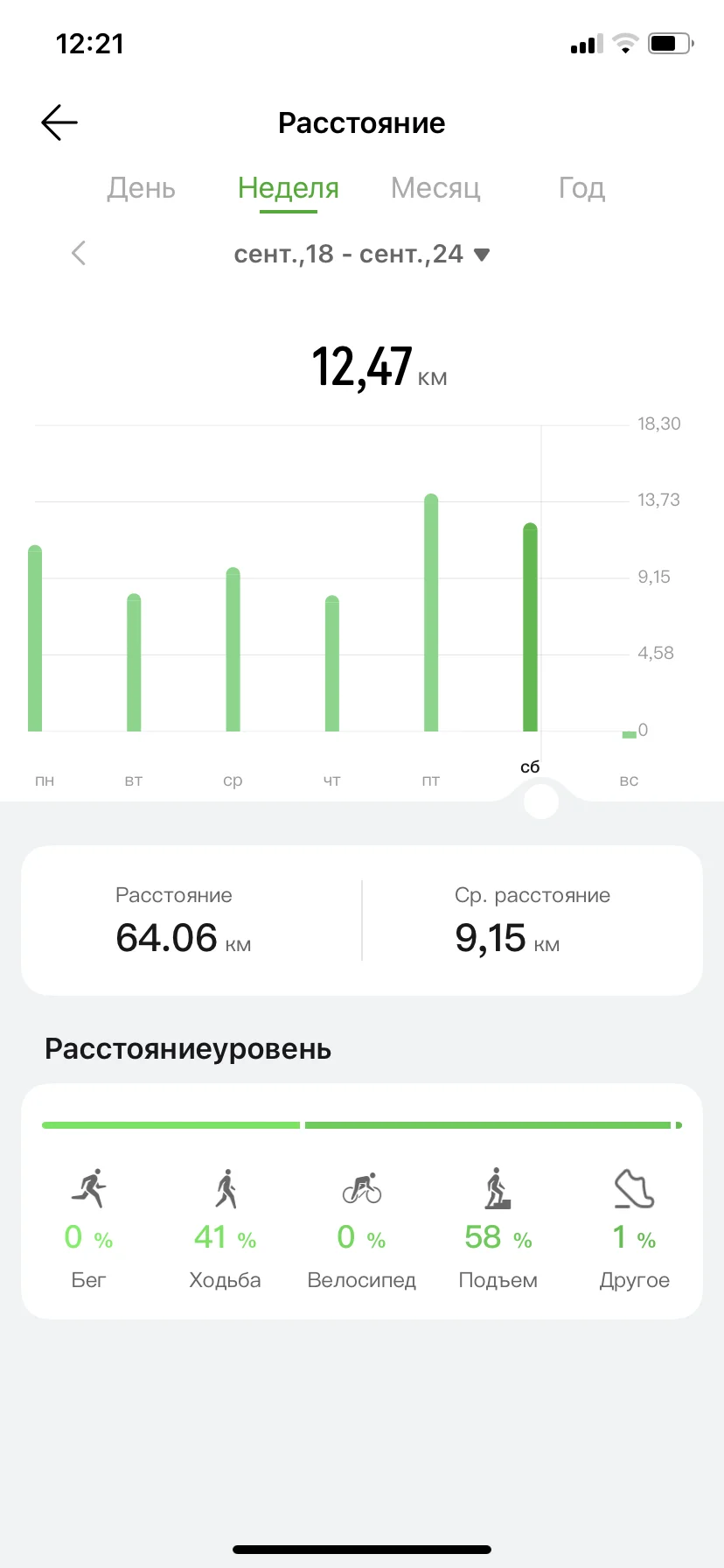
Task: Select the Wednesday (ср) bar
Action: pos(233,649)
